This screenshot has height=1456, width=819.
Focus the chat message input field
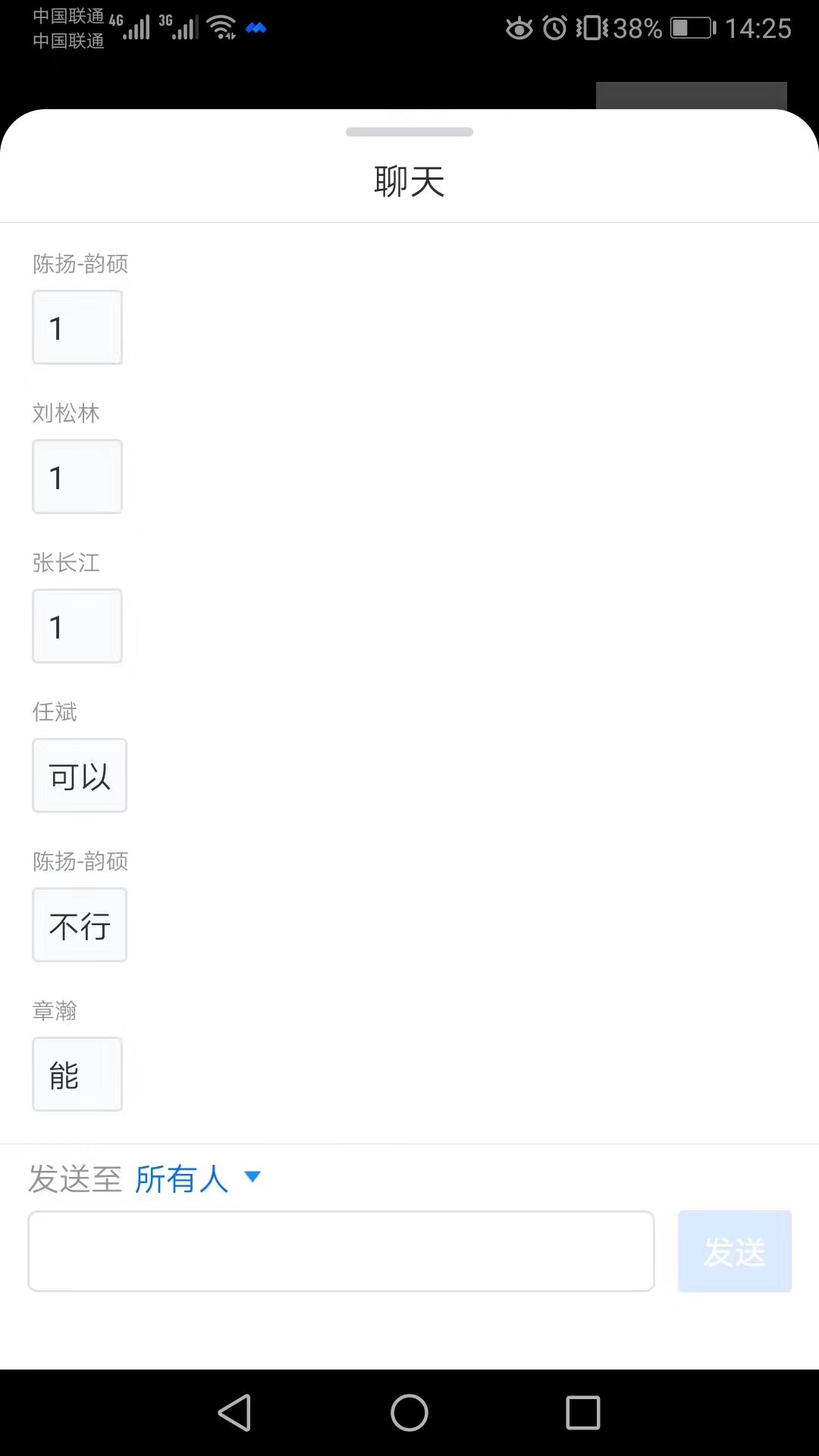pos(341,1251)
